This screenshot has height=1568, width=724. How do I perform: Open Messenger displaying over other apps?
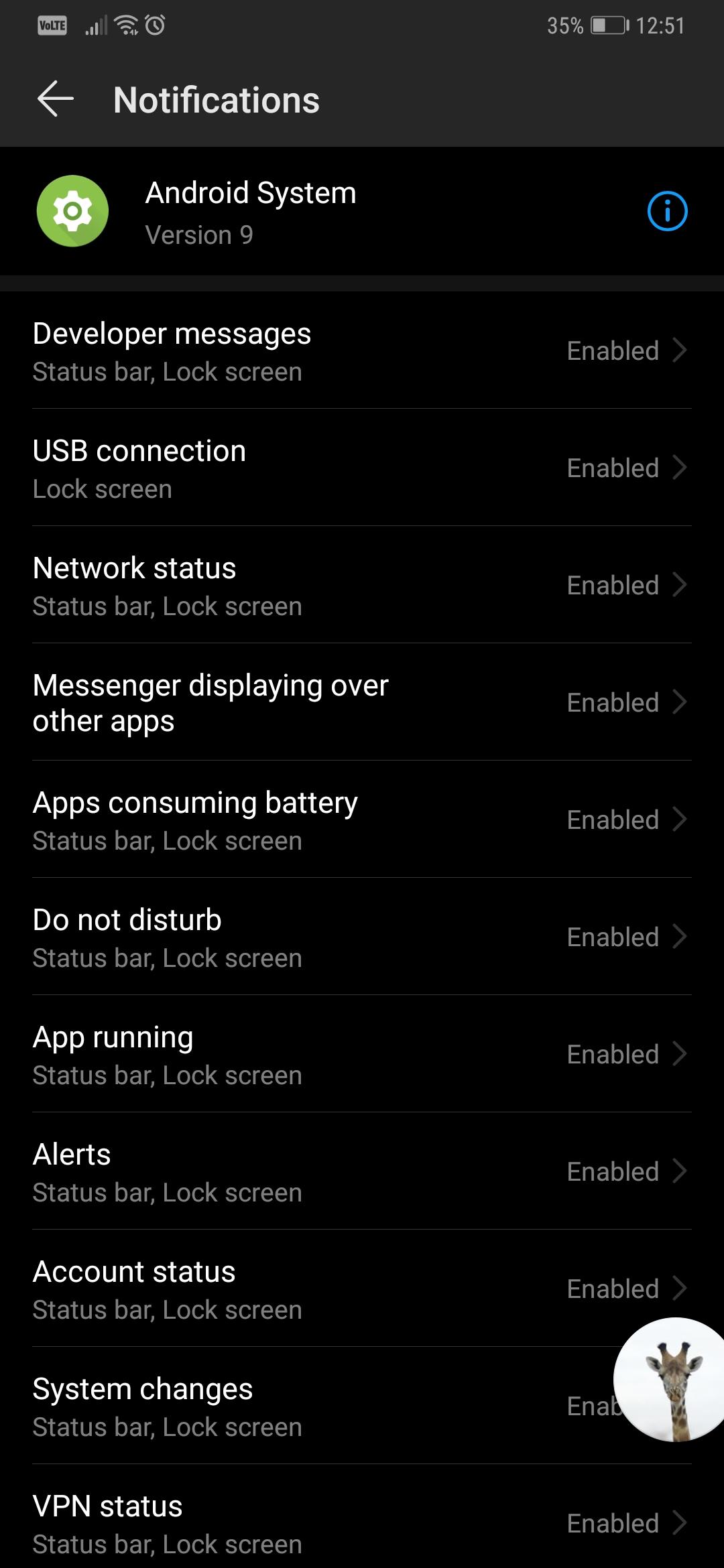coord(362,702)
